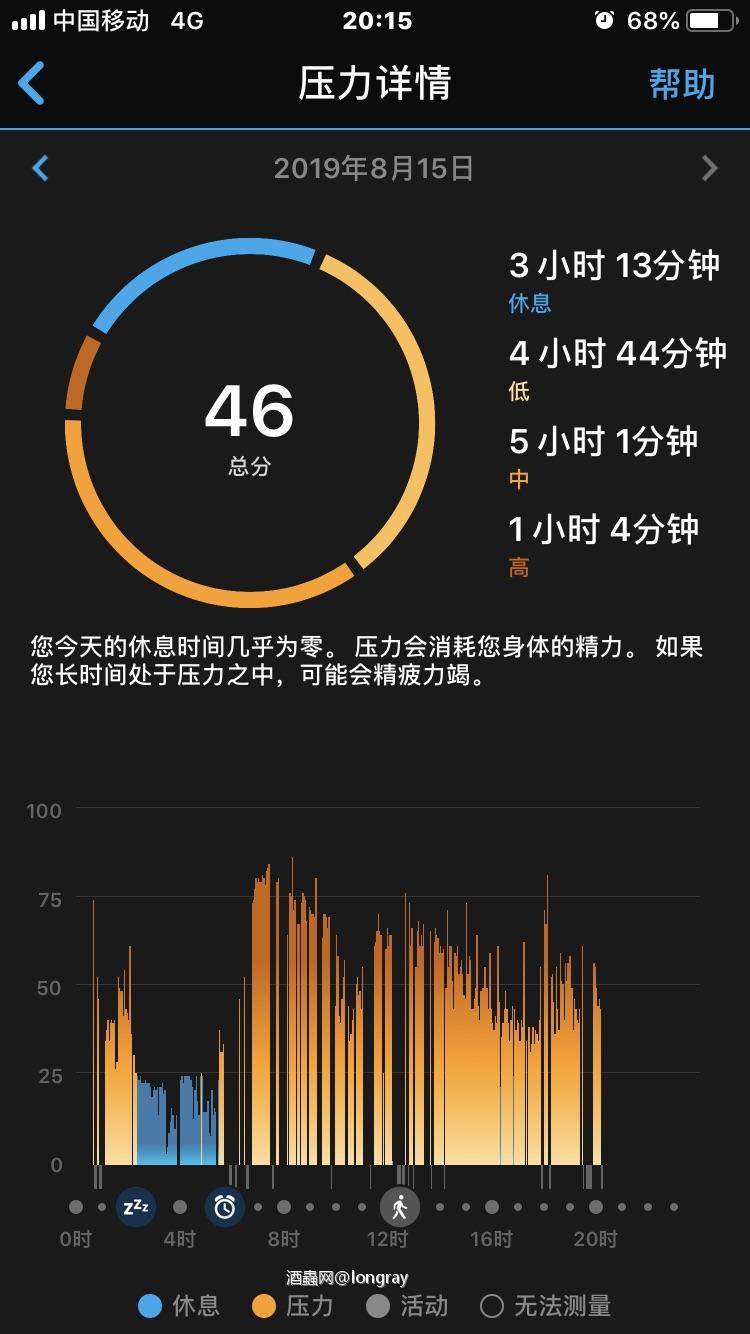The height and width of the screenshot is (1334, 750).
Task: Advance to next day with right chevron
Action: tap(710, 168)
